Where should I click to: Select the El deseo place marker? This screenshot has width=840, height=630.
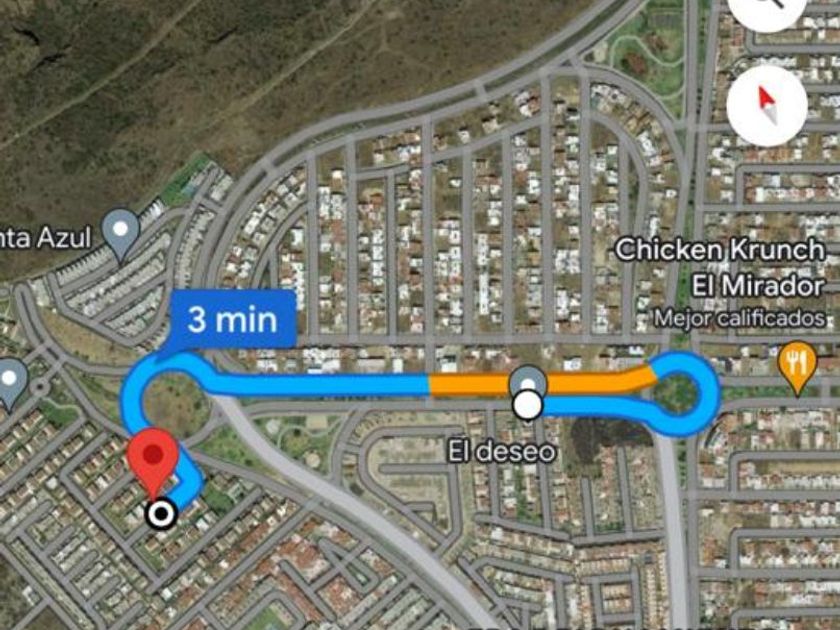click(528, 383)
